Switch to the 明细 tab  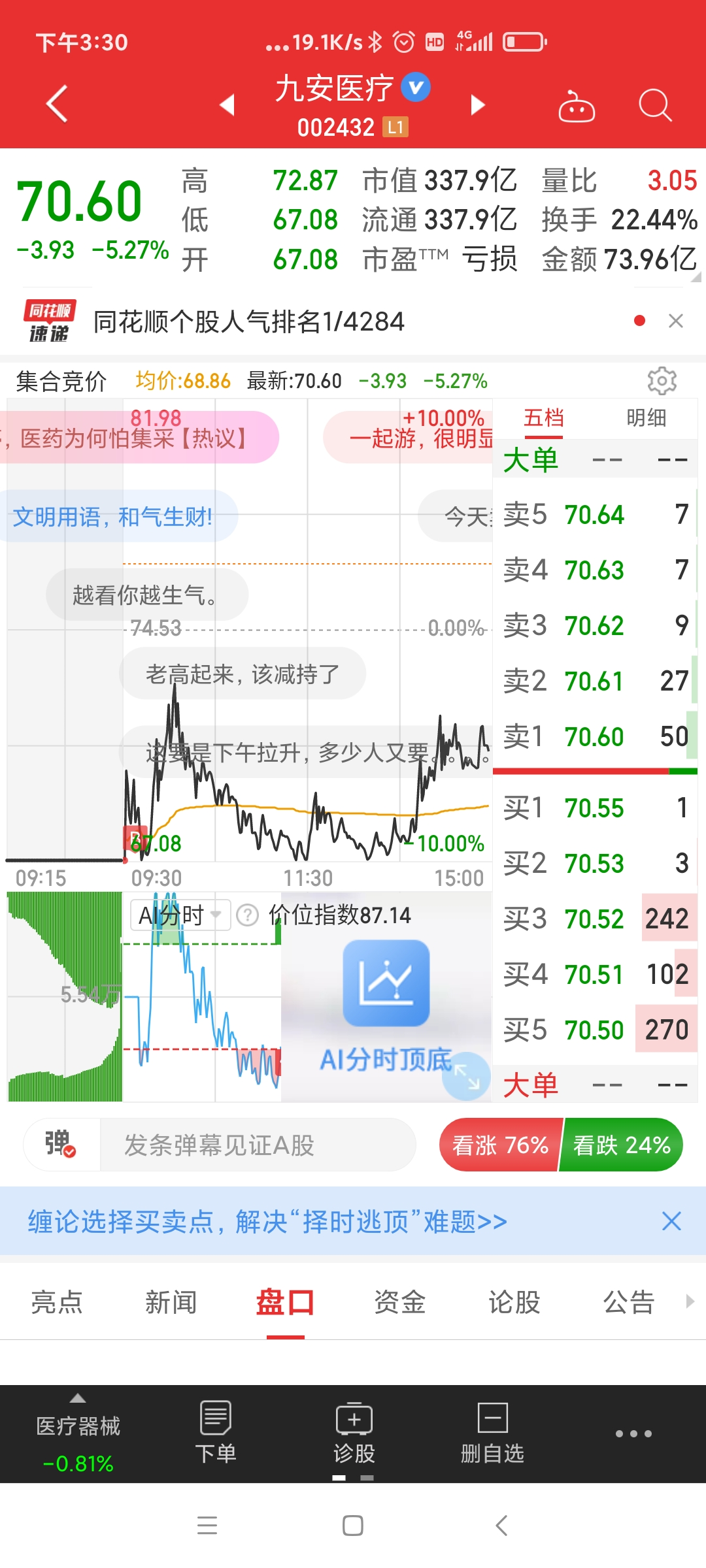646,418
